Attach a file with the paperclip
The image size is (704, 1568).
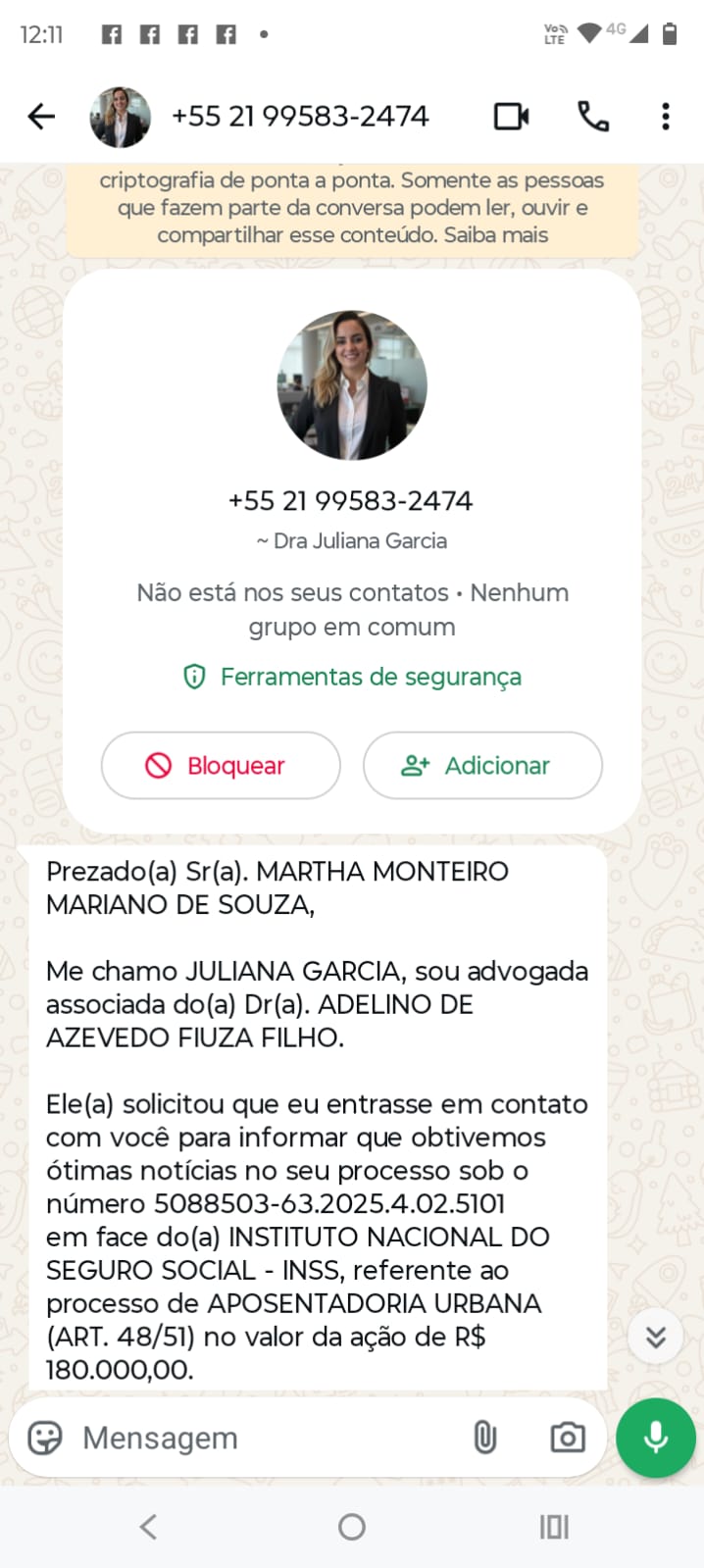(x=484, y=1438)
